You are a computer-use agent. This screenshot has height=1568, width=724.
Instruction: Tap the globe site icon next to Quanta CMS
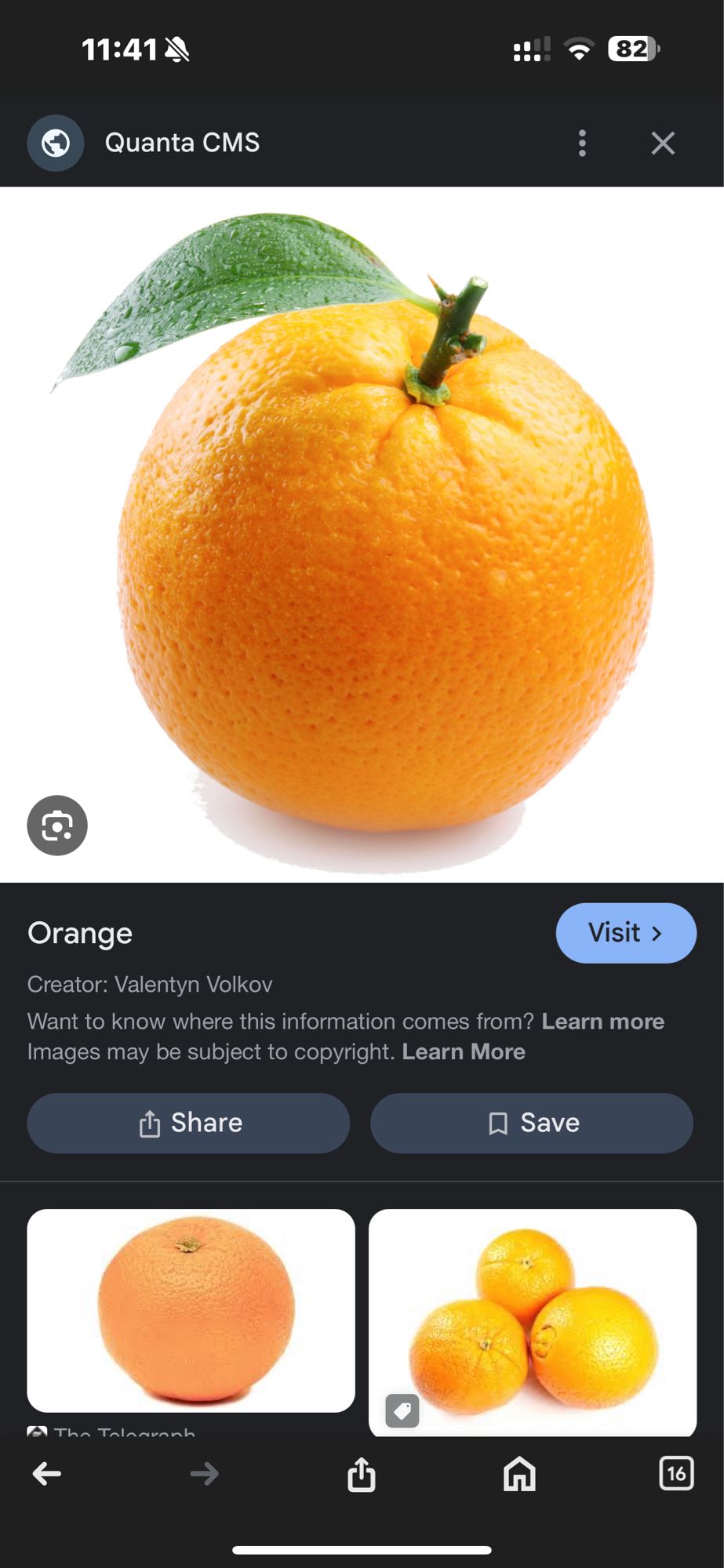55,143
